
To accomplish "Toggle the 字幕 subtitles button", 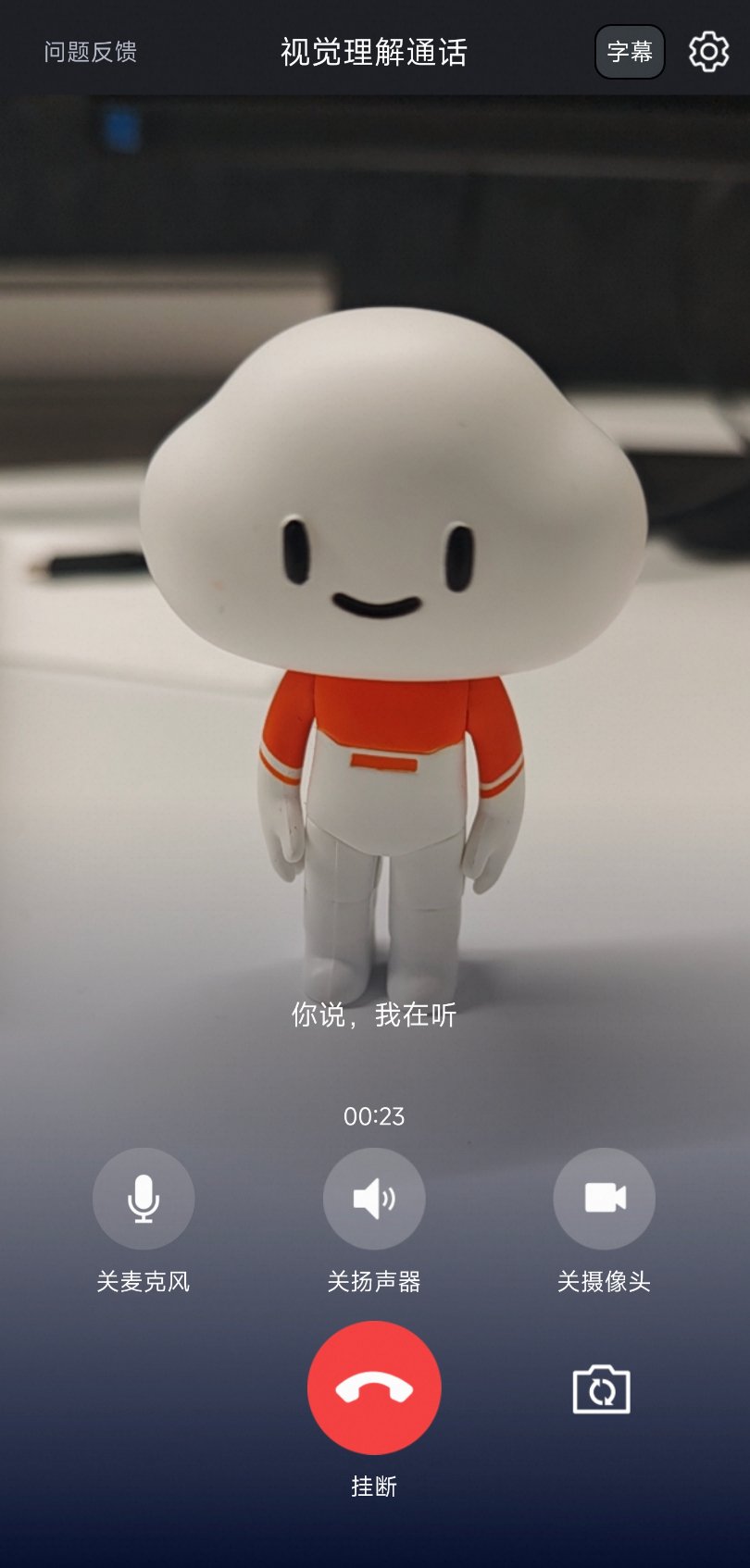I will pyautogui.click(x=630, y=52).
